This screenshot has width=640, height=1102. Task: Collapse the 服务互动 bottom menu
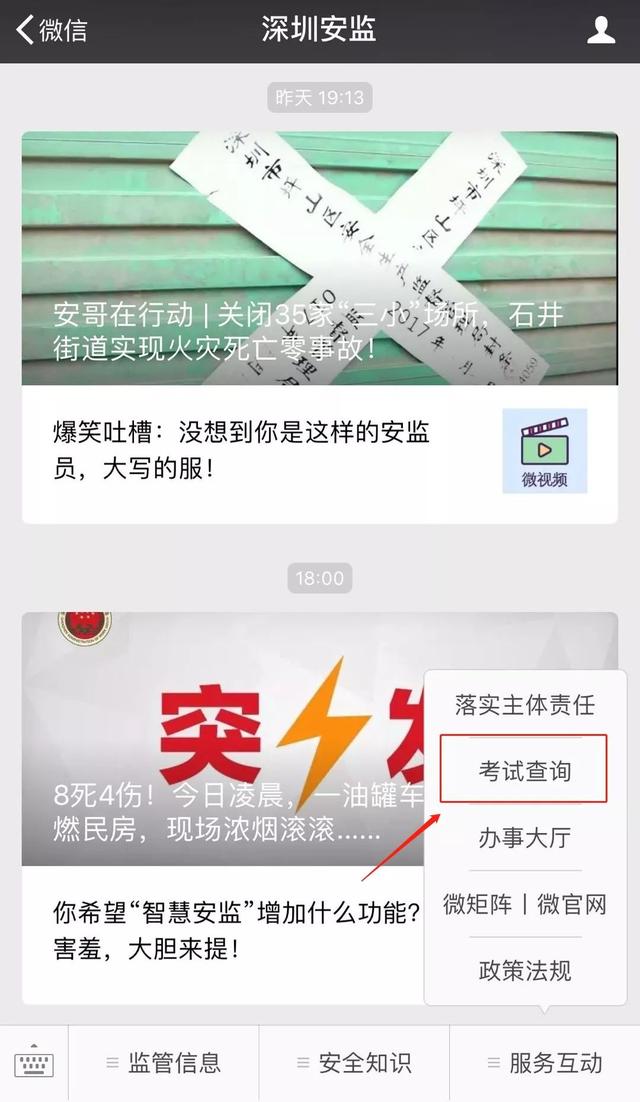(545, 1063)
